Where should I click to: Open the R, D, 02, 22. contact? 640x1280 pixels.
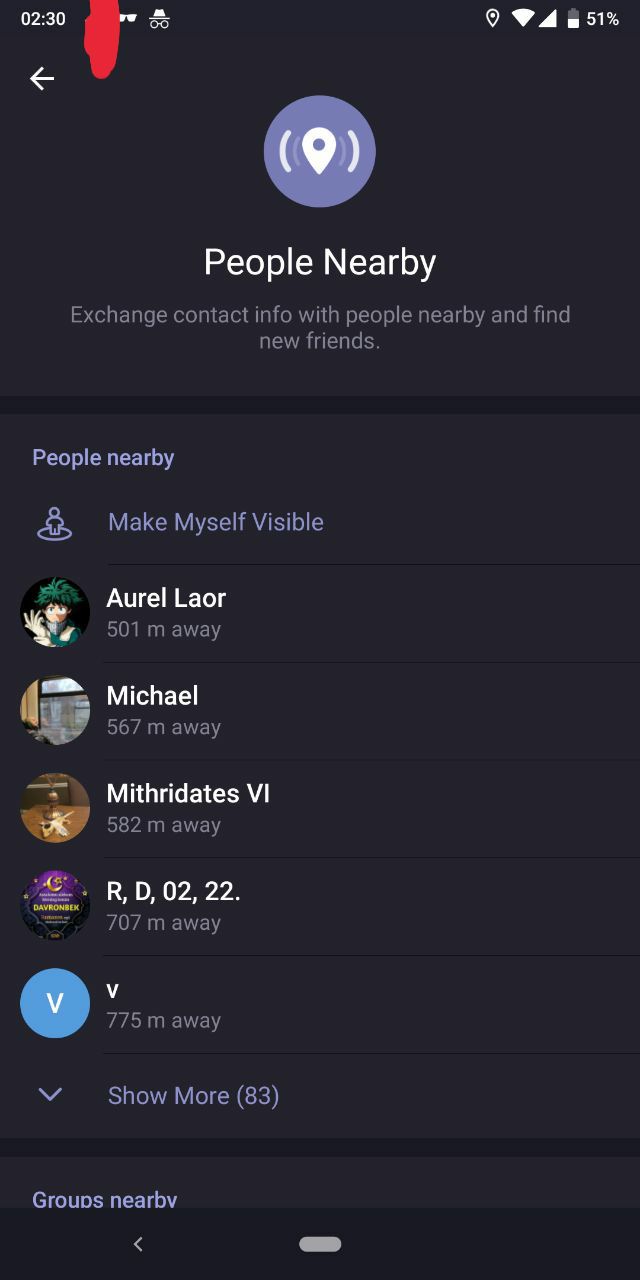pyautogui.click(x=320, y=907)
